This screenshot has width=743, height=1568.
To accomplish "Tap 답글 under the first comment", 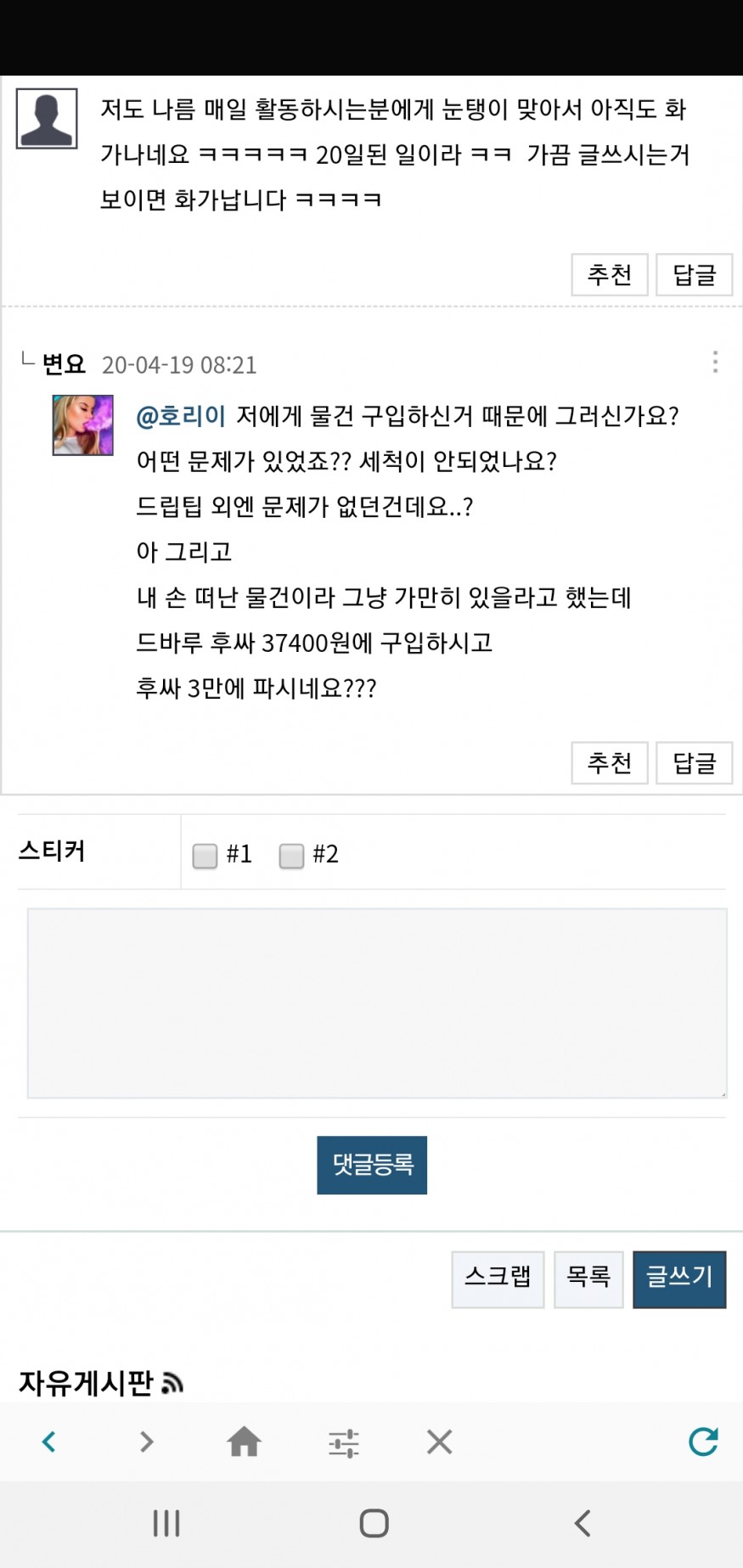I will coord(694,275).
